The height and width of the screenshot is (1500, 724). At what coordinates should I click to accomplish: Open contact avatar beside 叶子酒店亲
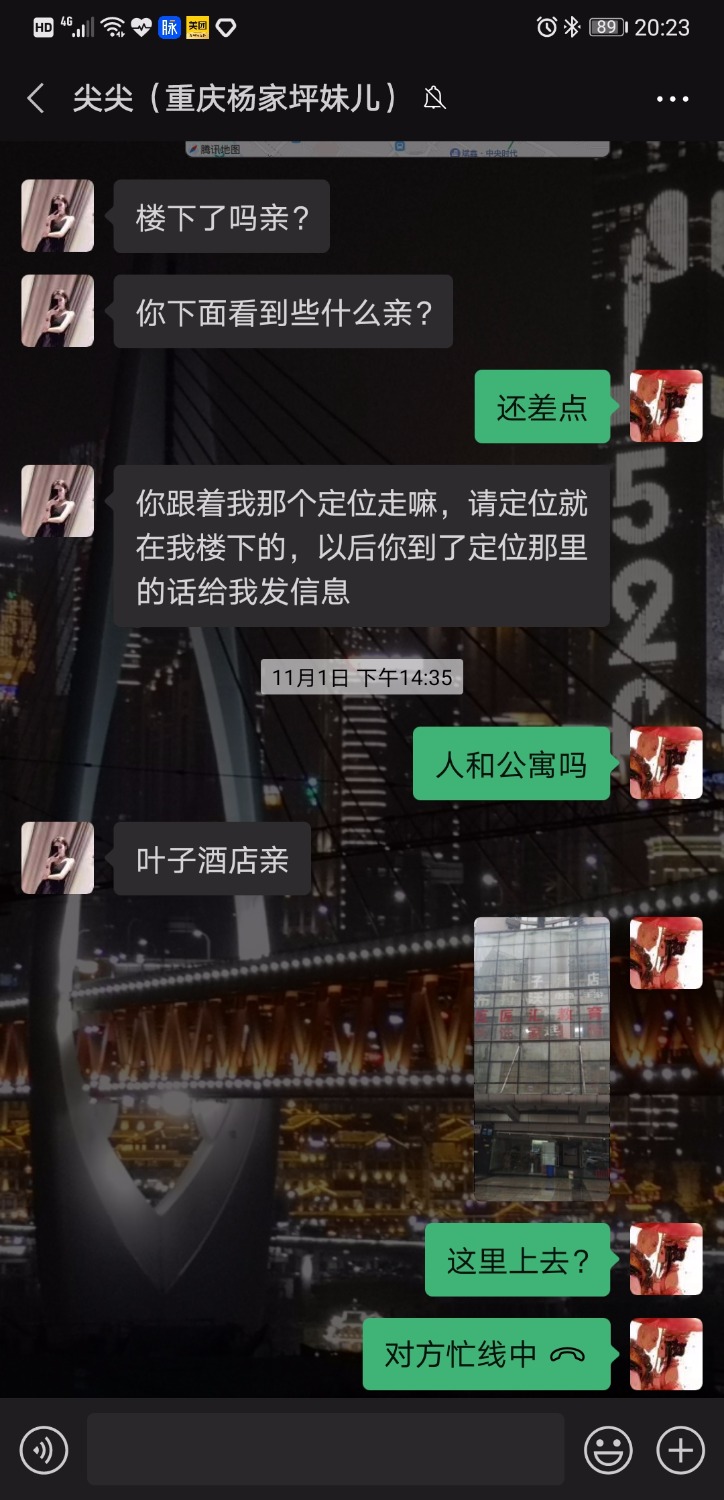(58, 858)
